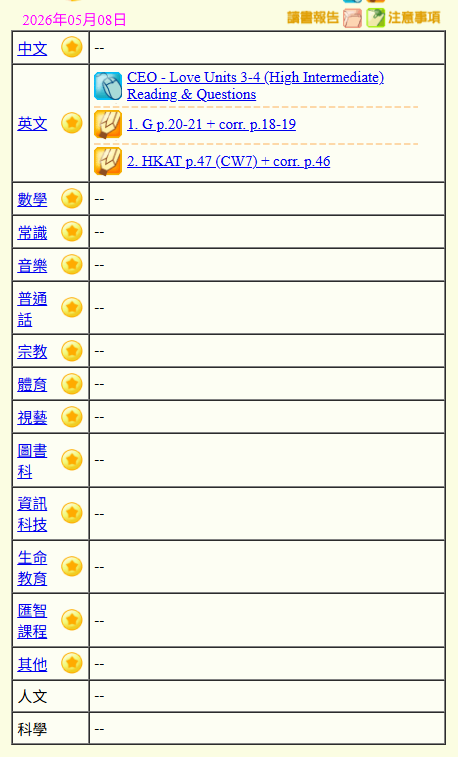Viewport: 458px width, 757px height.
Task: Open the 體育 subject link
Action: click(32, 385)
